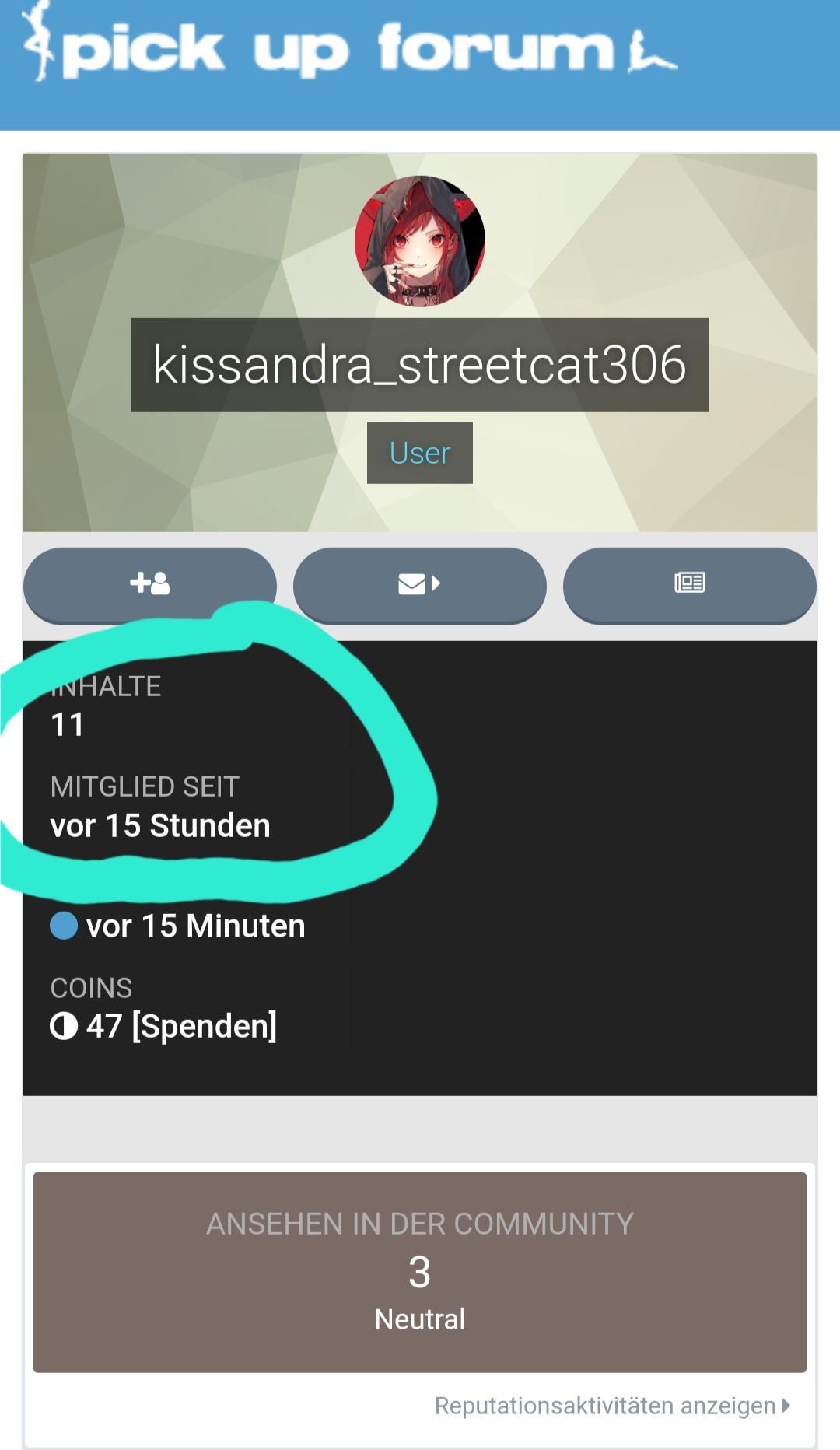Open Reputationsaktivitäten anzeigen
840x1450 pixels.
pyautogui.click(x=612, y=1406)
